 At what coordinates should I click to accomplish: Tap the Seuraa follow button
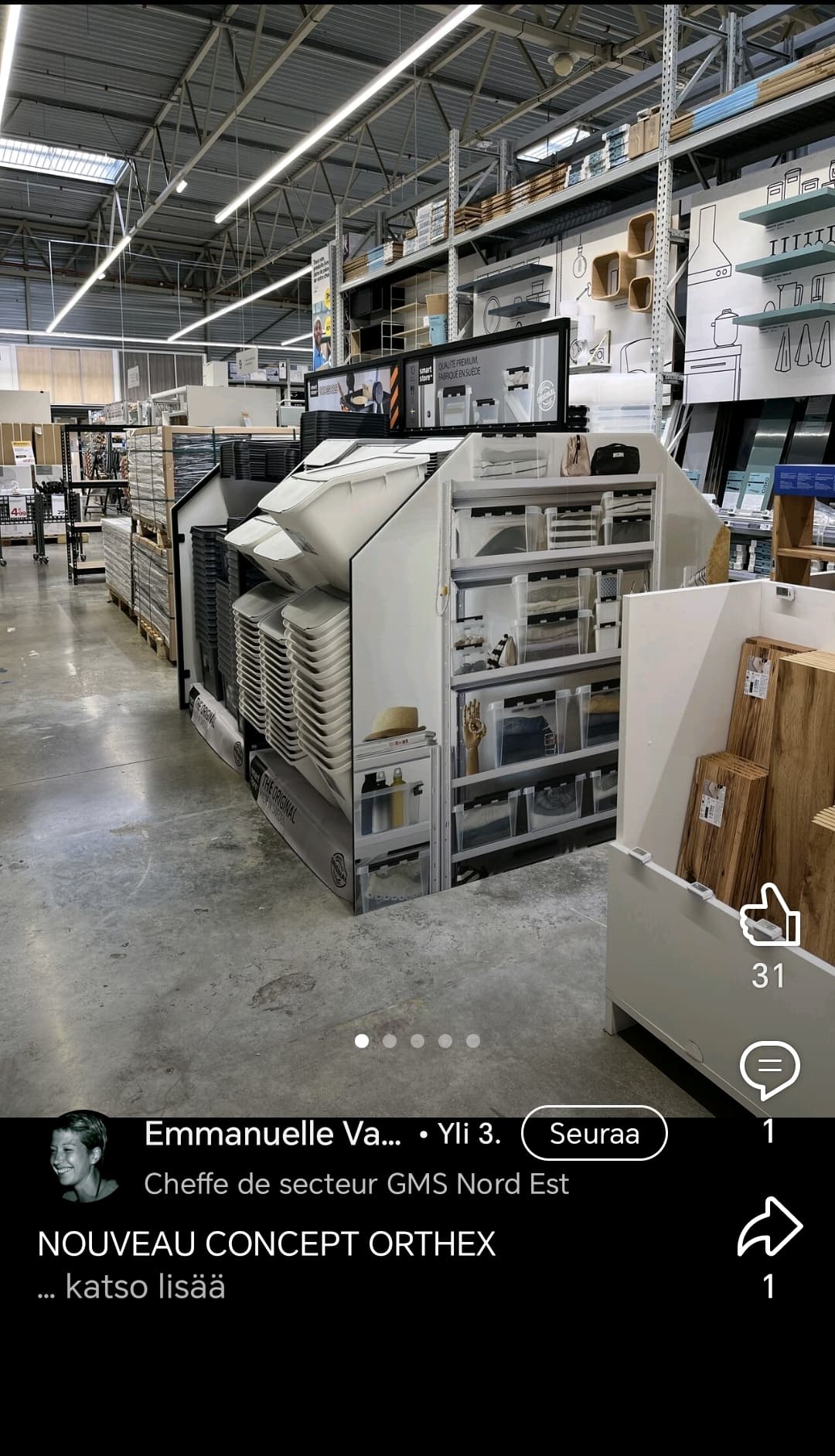coord(594,1134)
